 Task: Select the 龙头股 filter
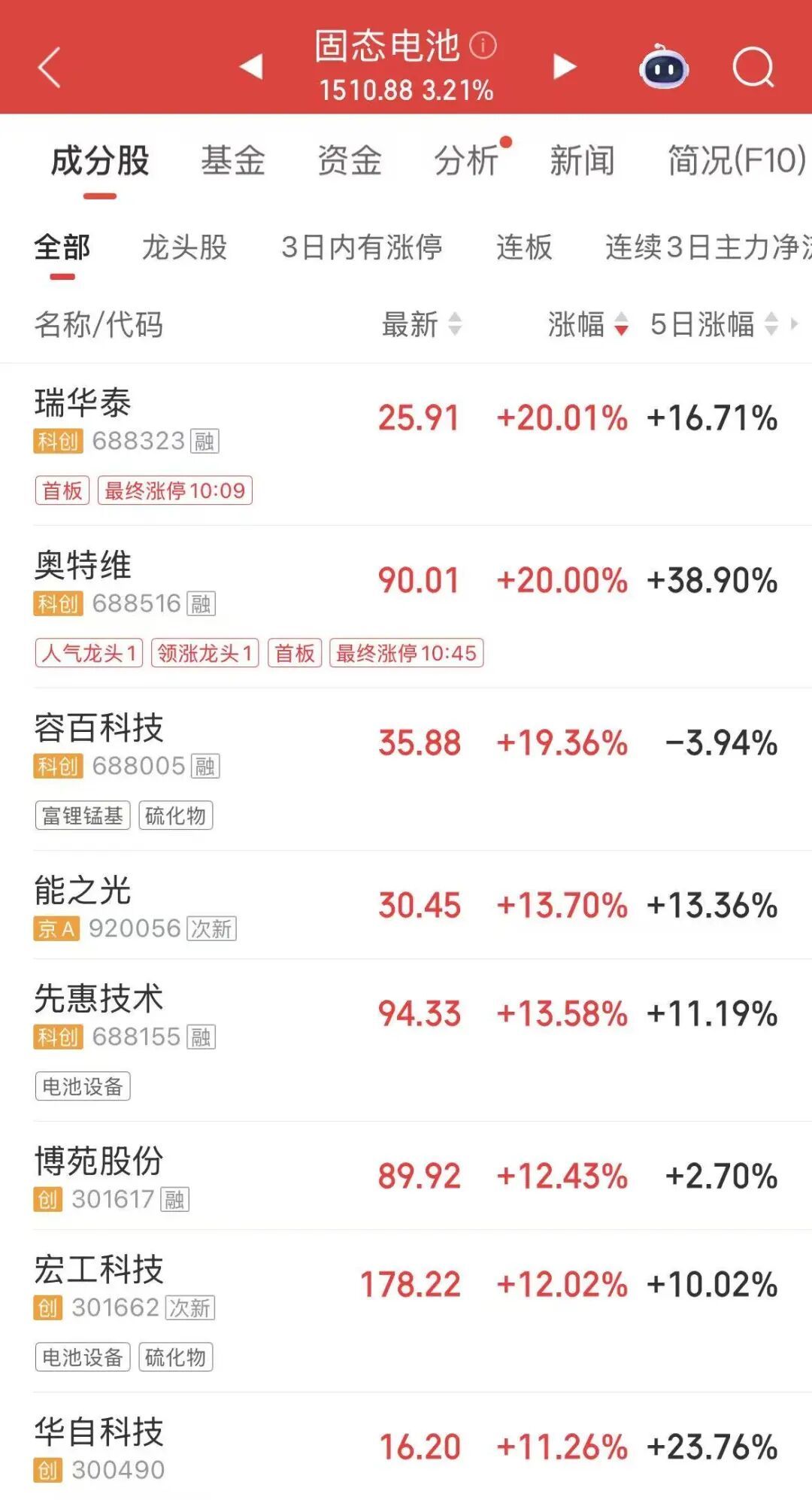click(x=185, y=247)
